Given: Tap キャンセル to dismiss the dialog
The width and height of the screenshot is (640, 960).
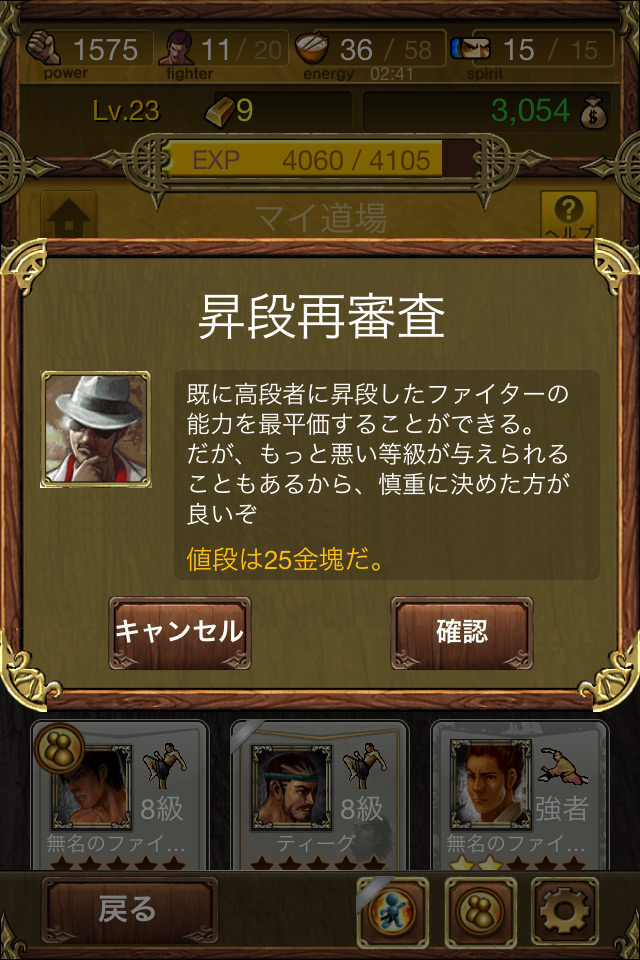Looking at the screenshot, I should [180, 632].
